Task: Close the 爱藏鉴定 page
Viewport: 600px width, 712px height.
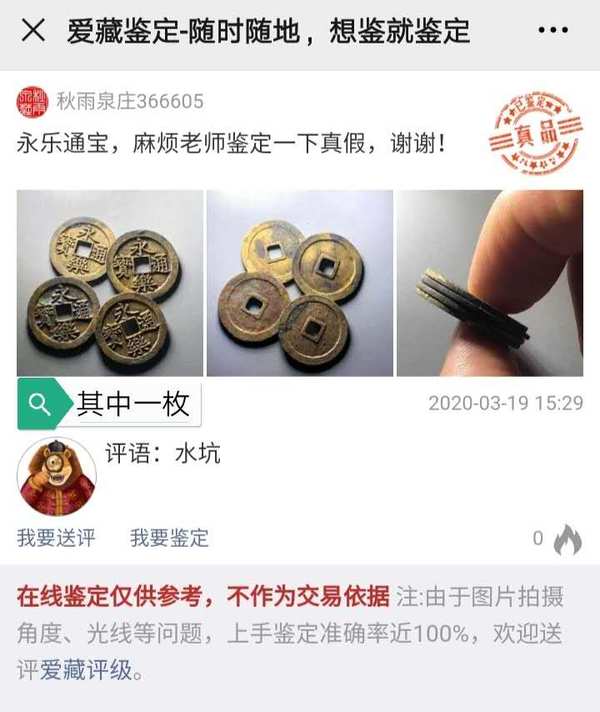Action: 33,31
